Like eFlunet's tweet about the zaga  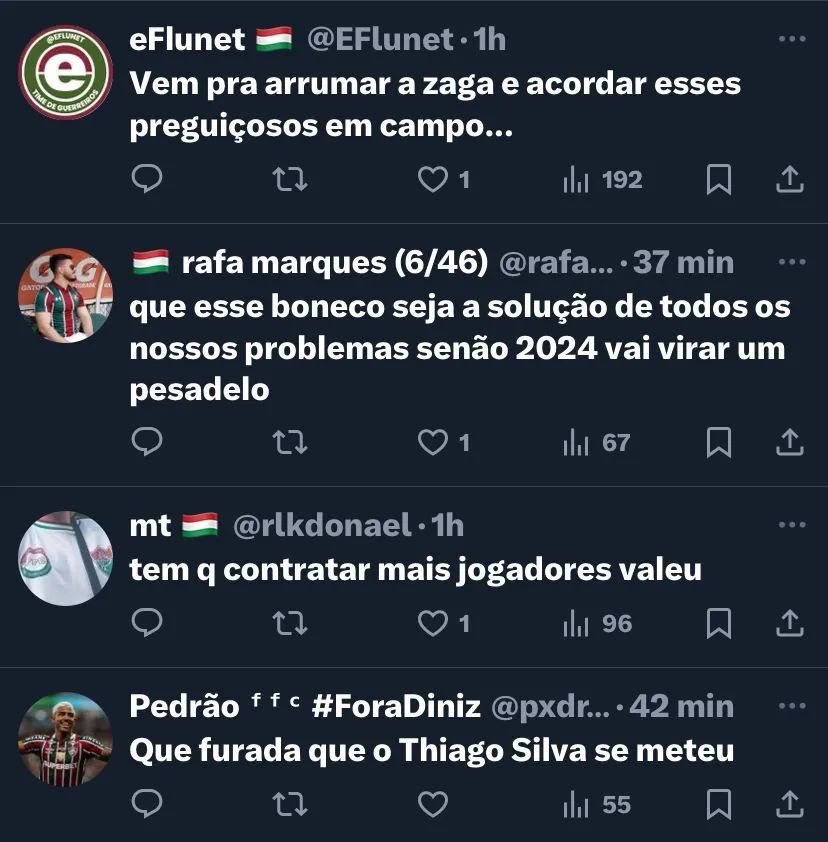[433, 180]
